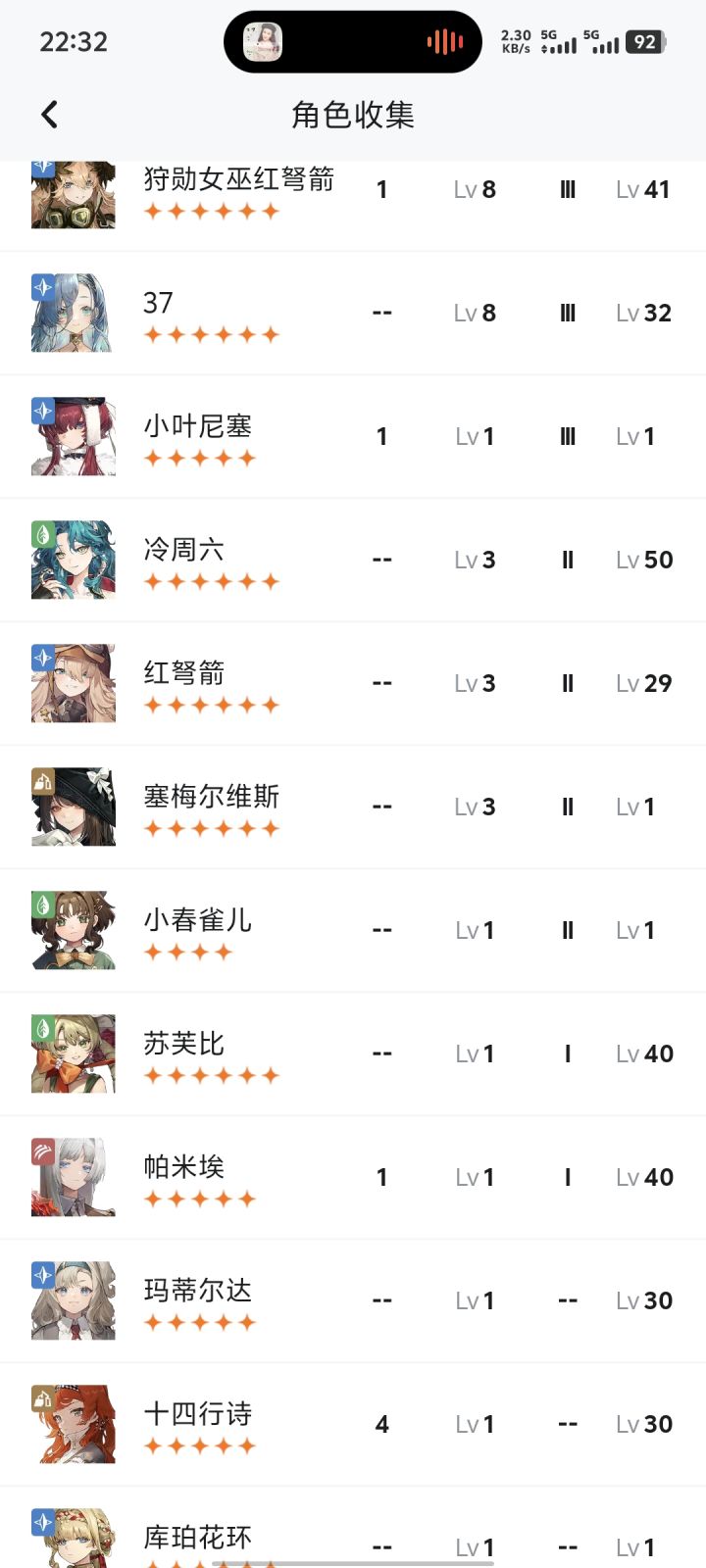View the 塞梅尔维斯 character row
The width and height of the screenshot is (706, 1568).
(353, 808)
